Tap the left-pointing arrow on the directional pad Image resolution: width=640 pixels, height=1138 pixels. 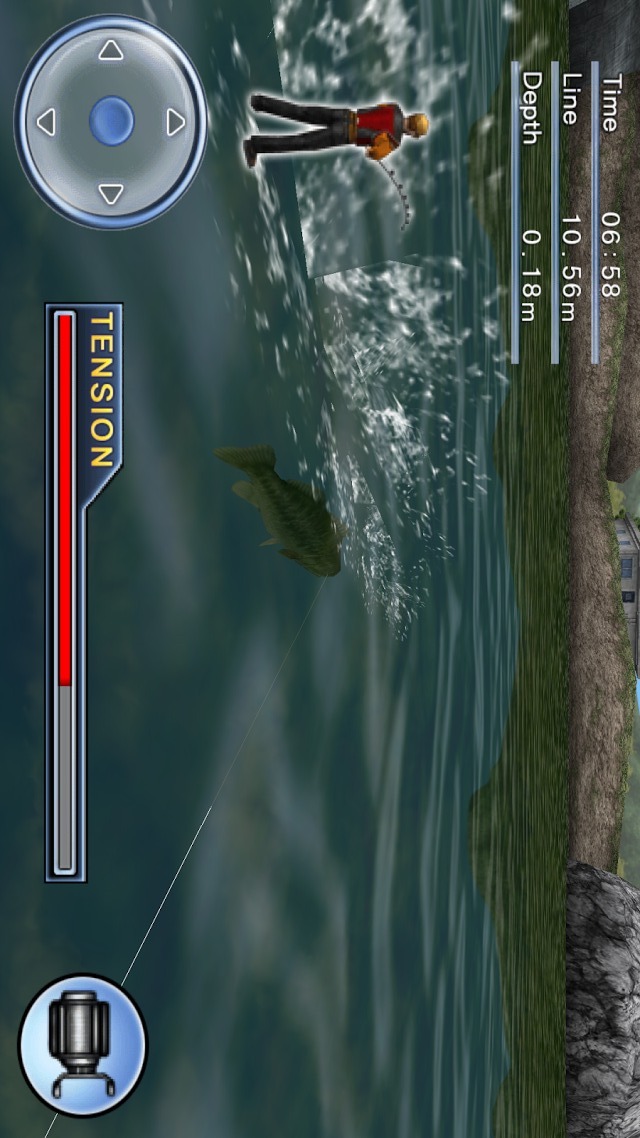(x=46, y=122)
